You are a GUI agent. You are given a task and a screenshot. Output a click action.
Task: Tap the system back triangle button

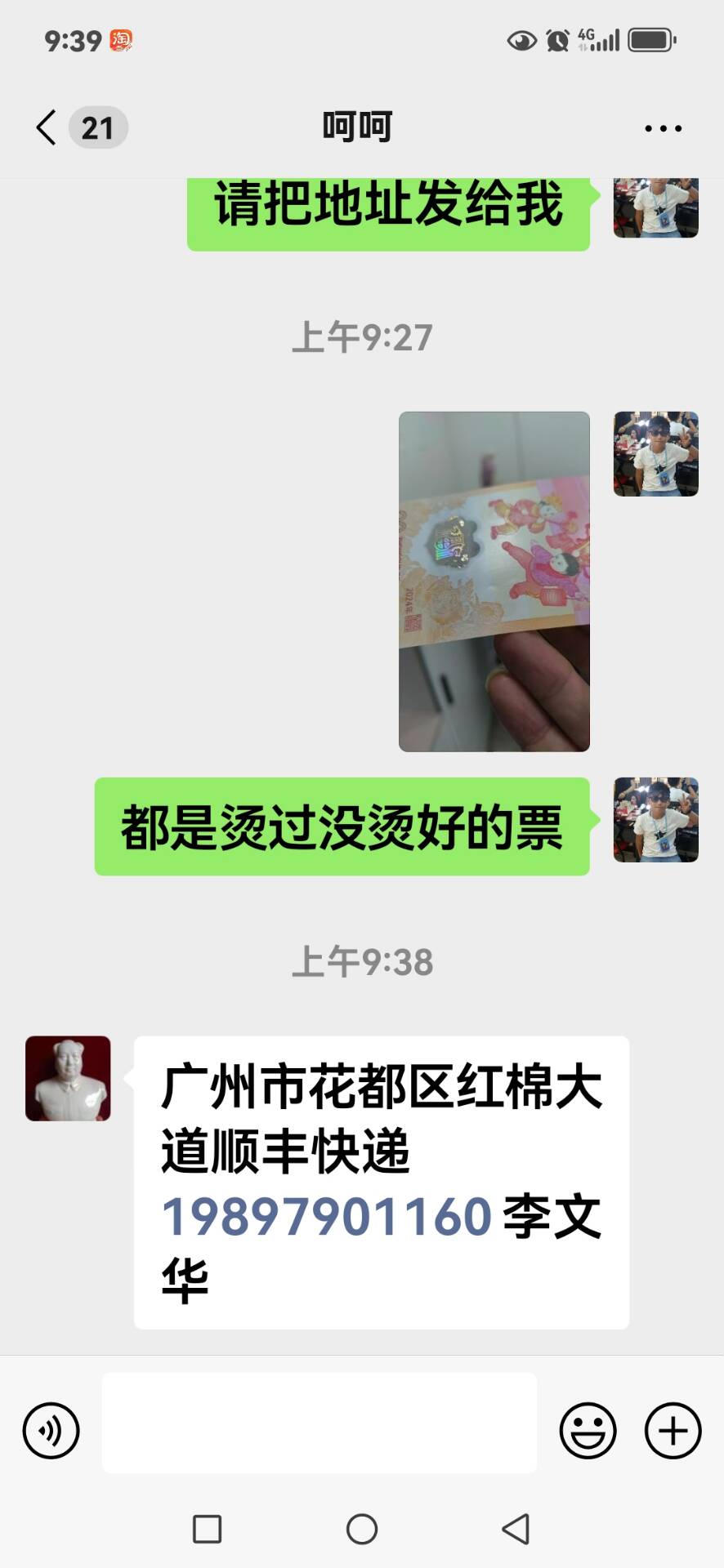click(x=516, y=1529)
